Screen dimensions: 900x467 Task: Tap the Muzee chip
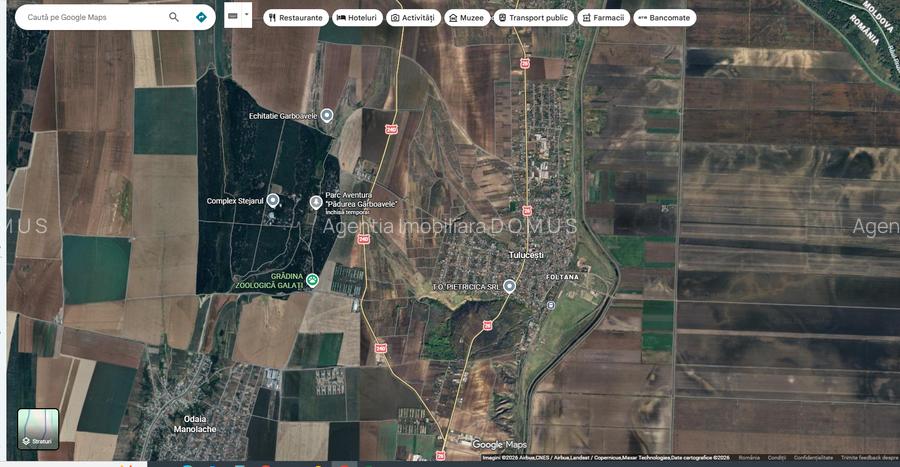(466, 18)
